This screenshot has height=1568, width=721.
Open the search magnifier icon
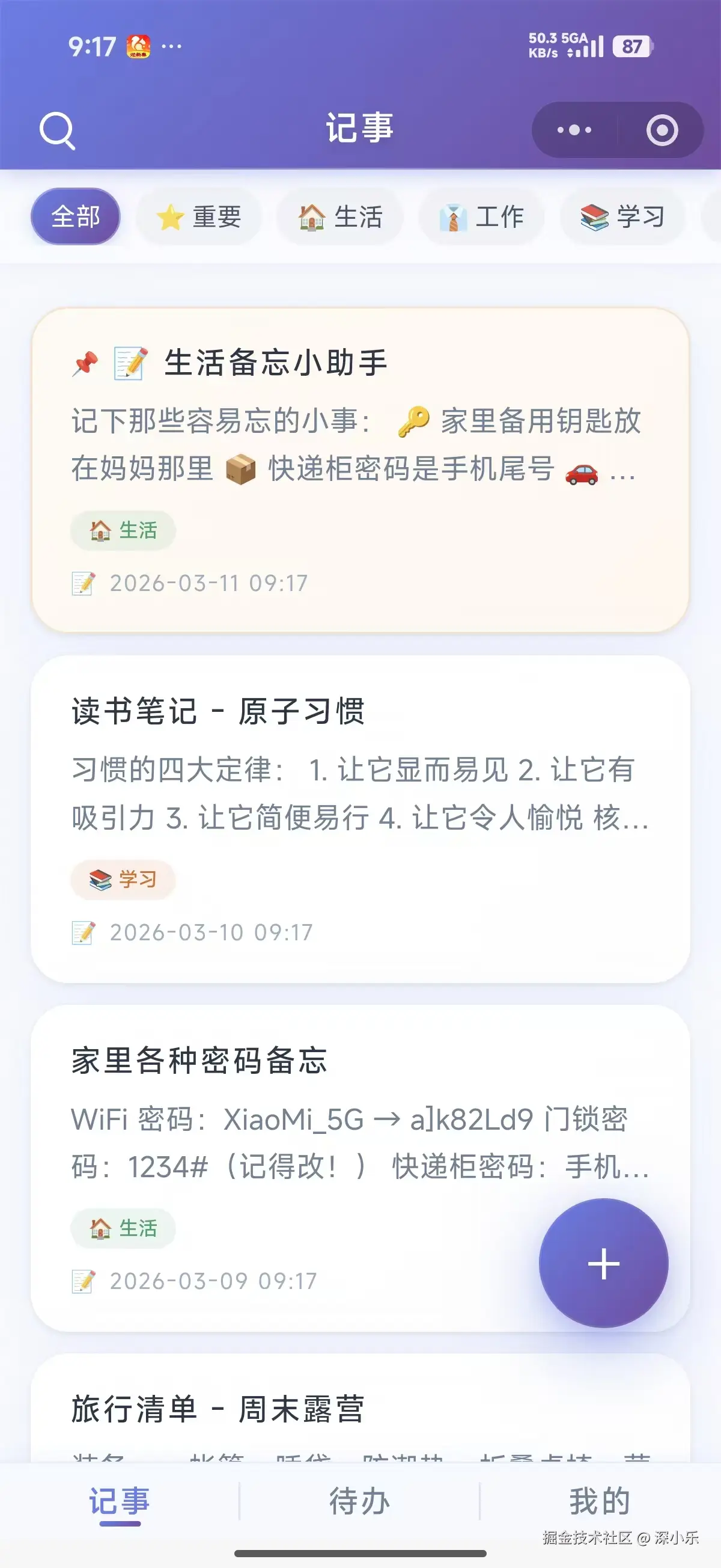click(57, 130)
